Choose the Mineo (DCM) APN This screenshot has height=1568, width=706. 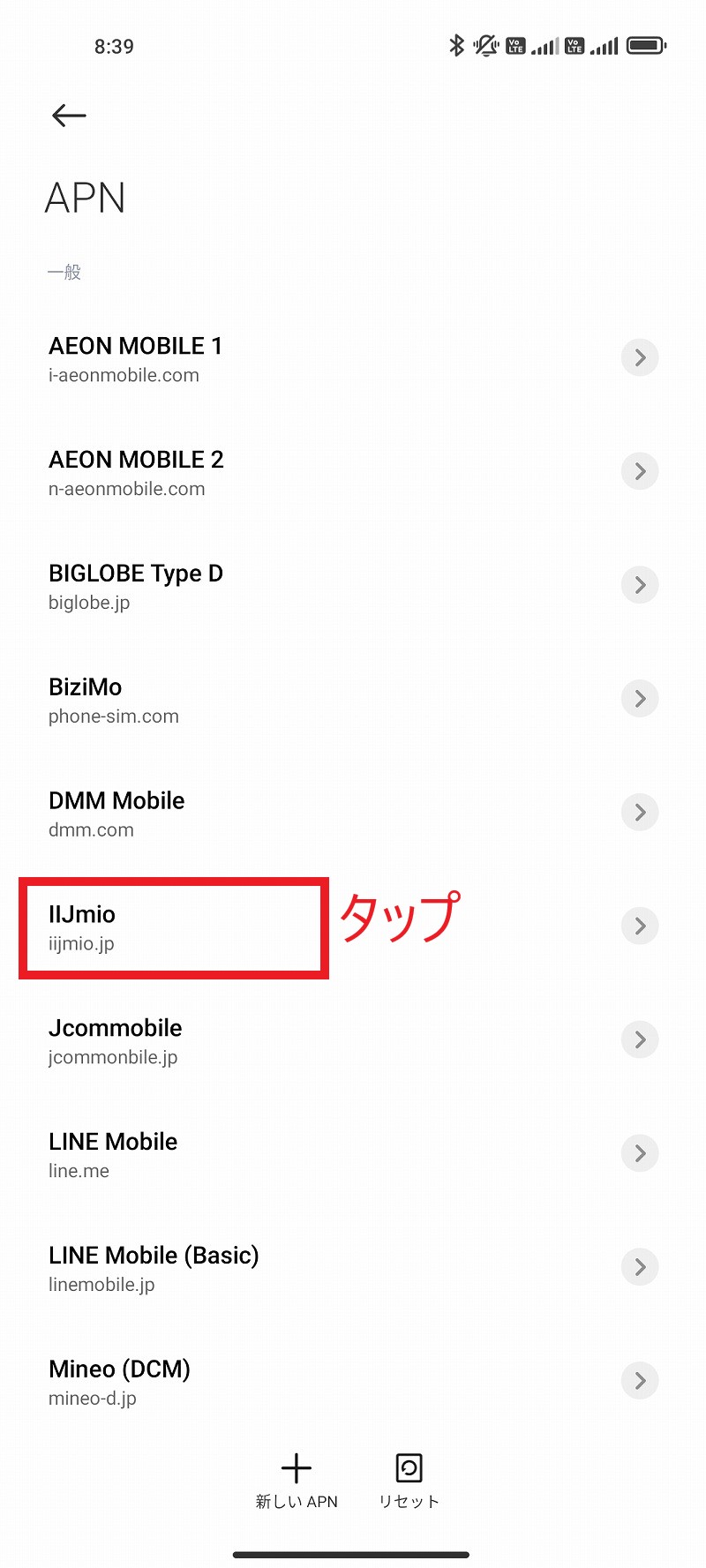click(x=119, y=1382)
